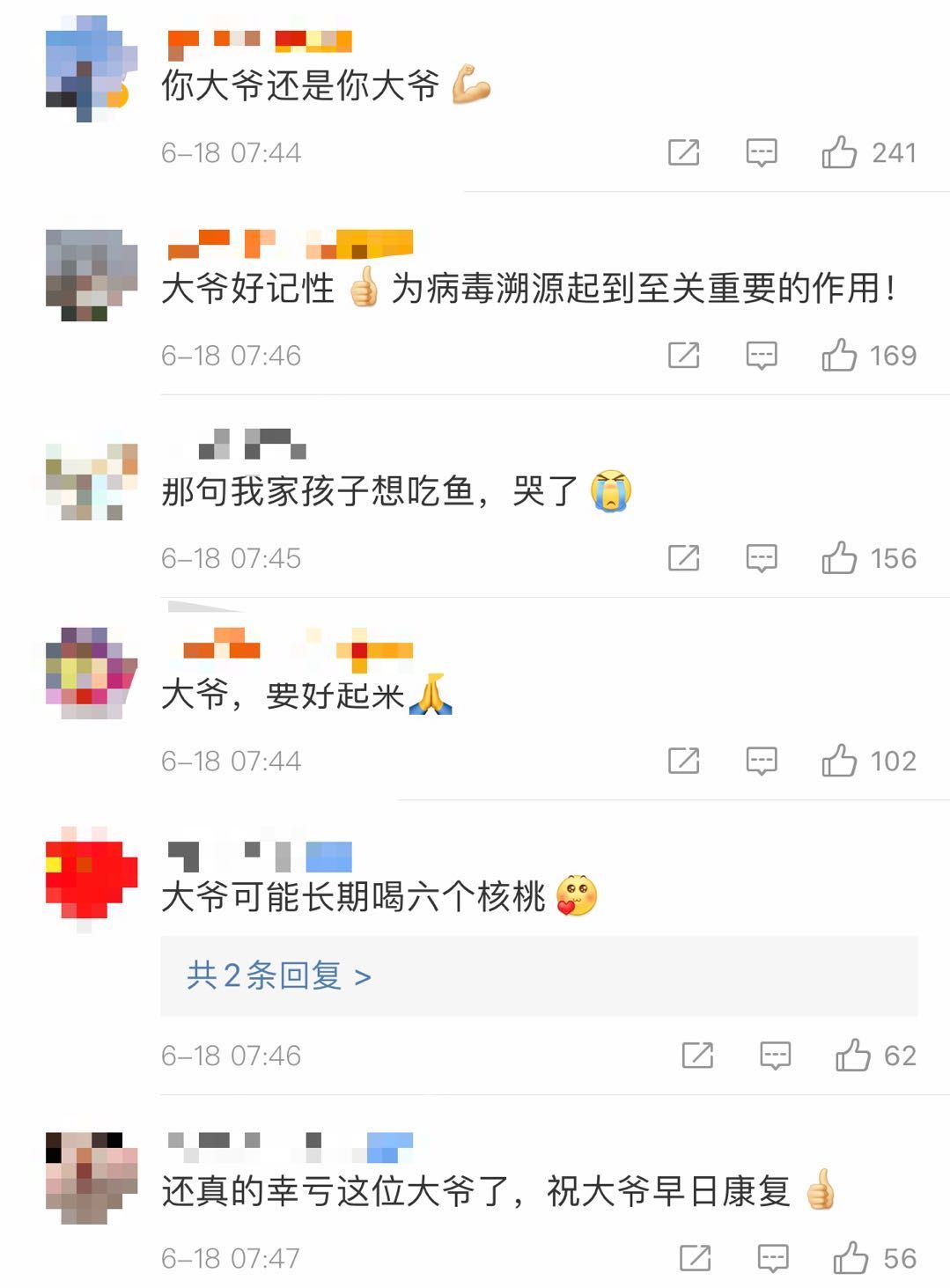
Task: Like the 大爷，要好起来 comment
Action: pyautogui.click(x=839, y=760)
